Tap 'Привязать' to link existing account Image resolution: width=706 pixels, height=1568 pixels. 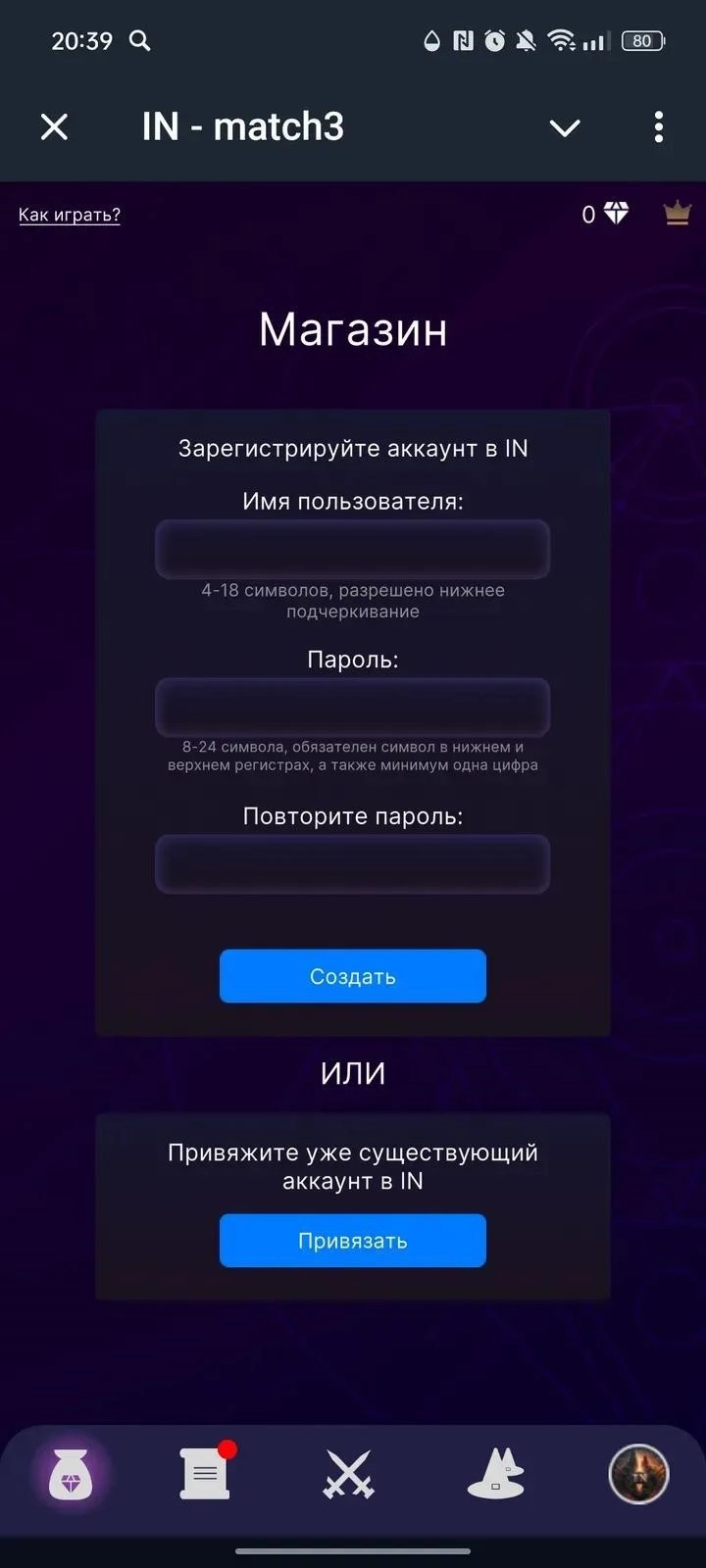(x=352, y=1241)
